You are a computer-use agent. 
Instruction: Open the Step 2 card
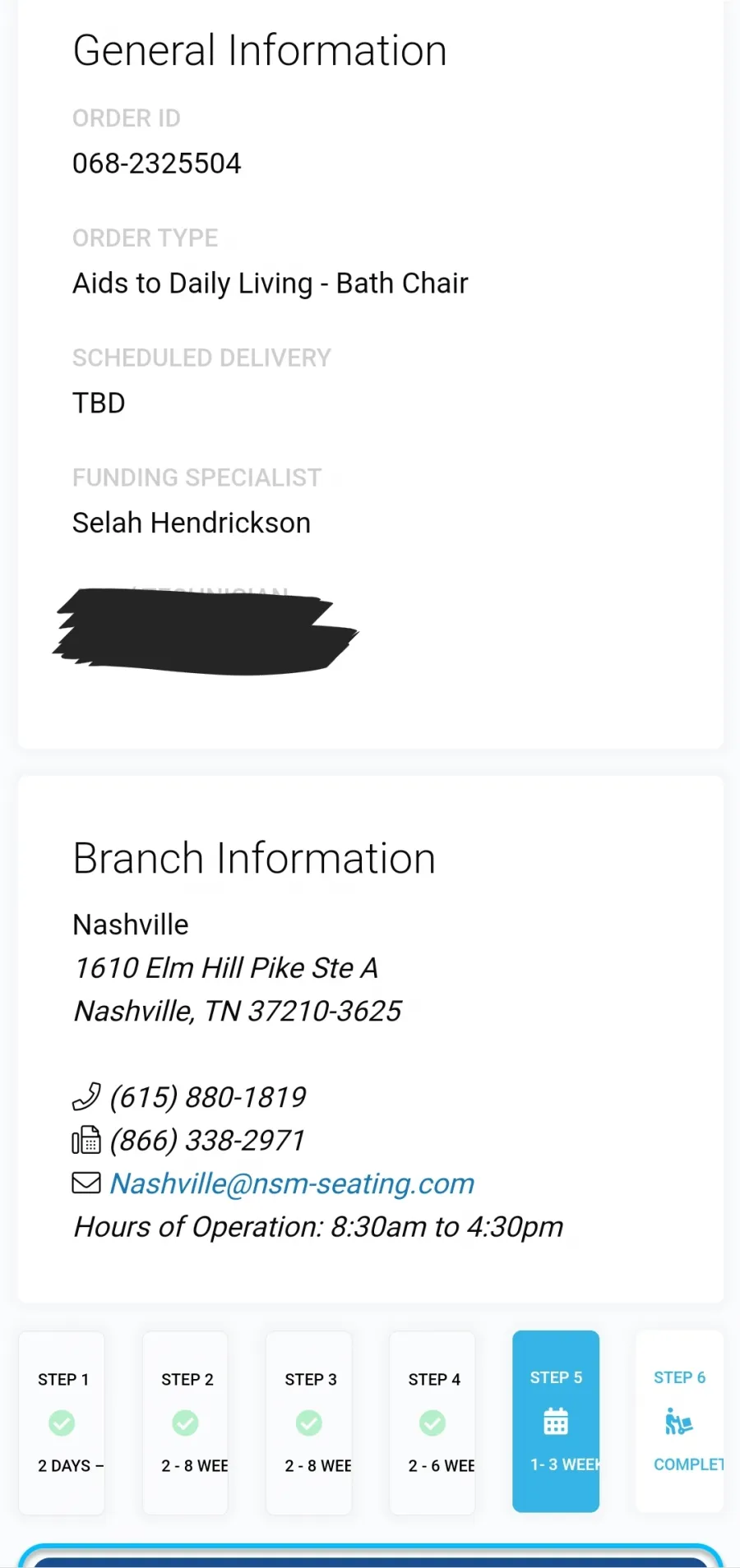[x=185, y=1422]
